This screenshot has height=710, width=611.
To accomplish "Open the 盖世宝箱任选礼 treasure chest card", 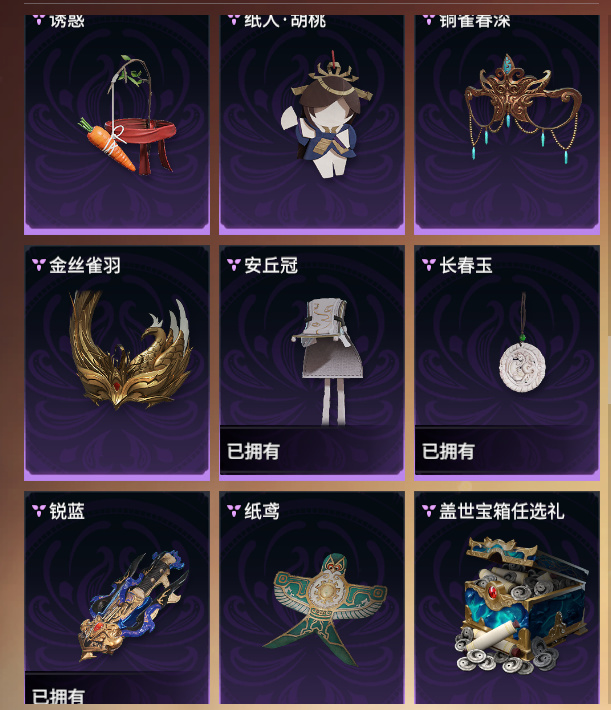I will coord(507,600).
